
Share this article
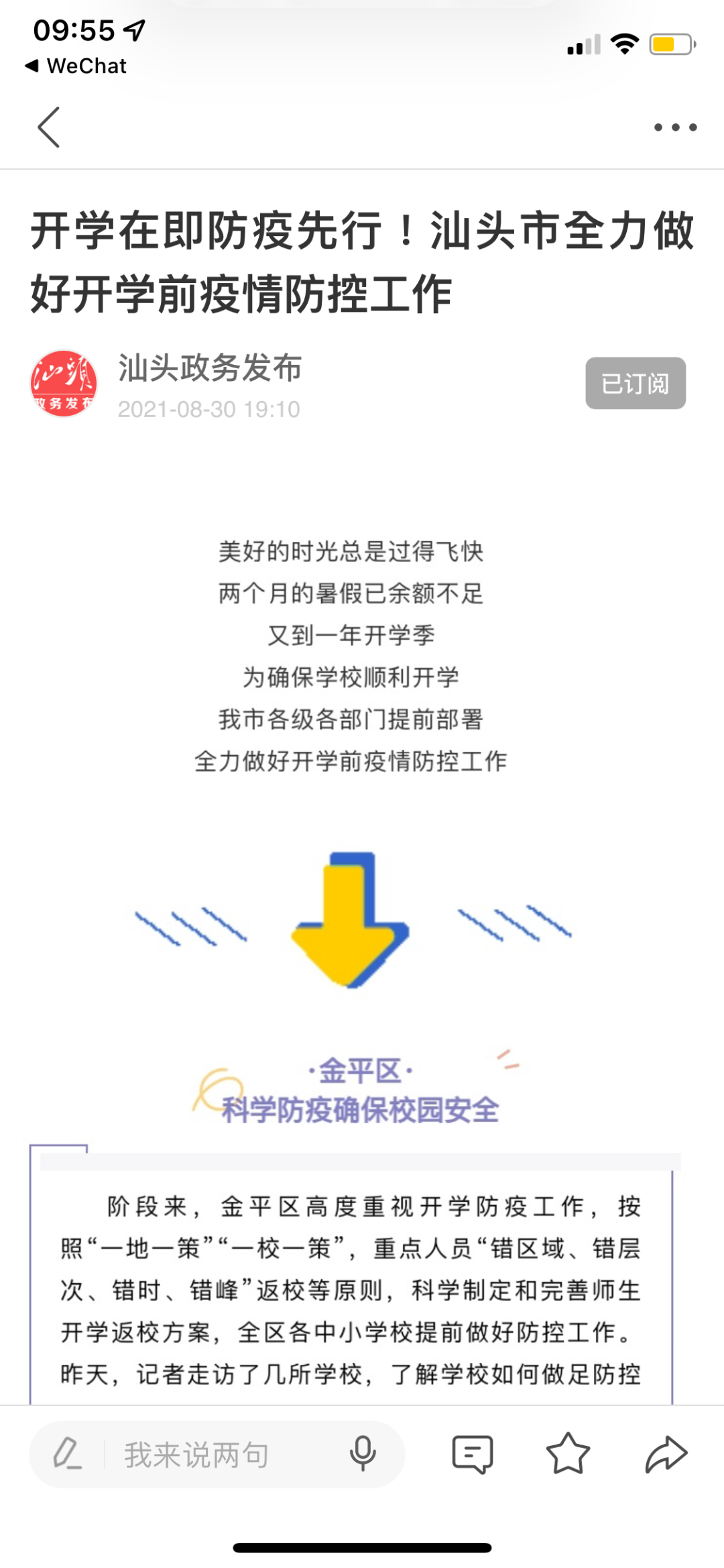pyautogui.click(x=666, y=1455)
